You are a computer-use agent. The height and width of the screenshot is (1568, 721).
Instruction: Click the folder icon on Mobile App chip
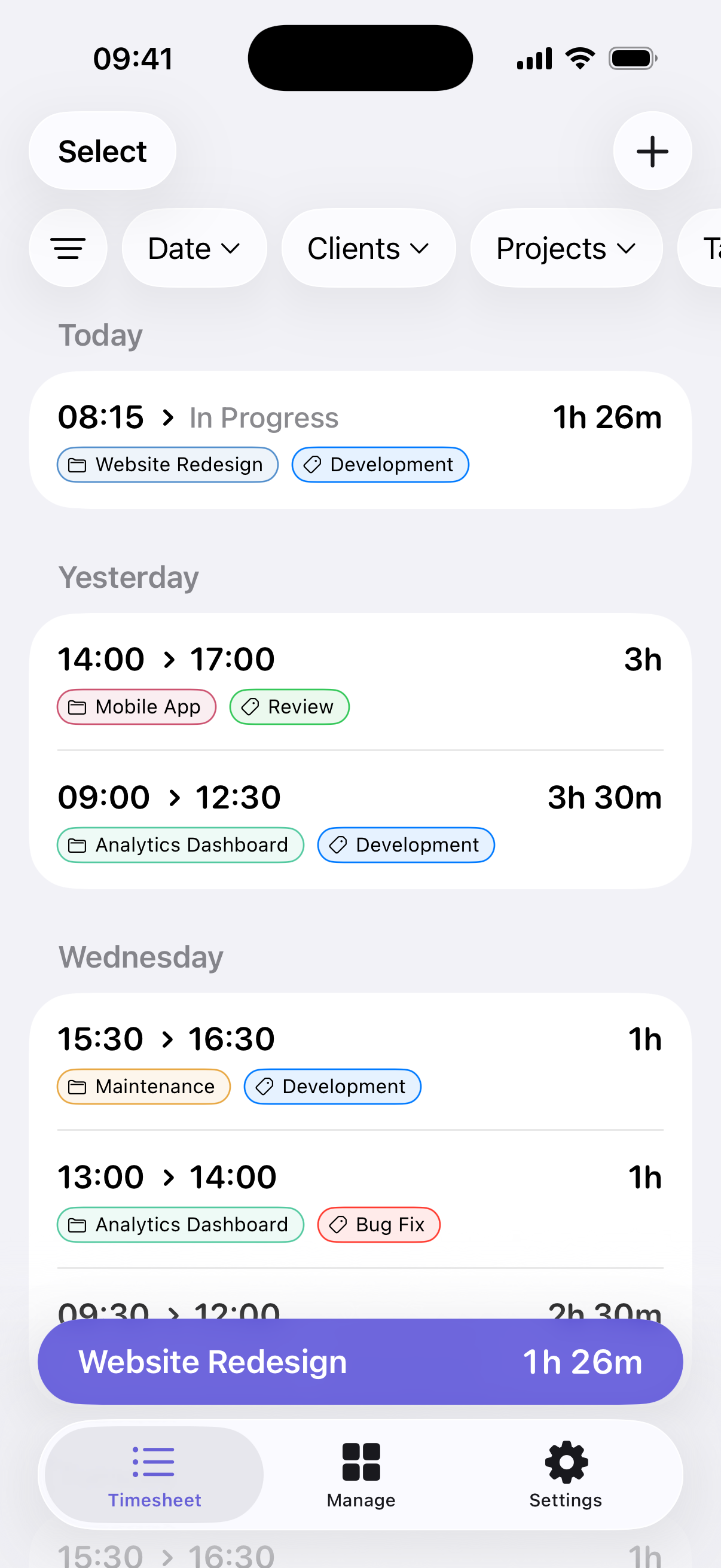[x=77, y=707]
